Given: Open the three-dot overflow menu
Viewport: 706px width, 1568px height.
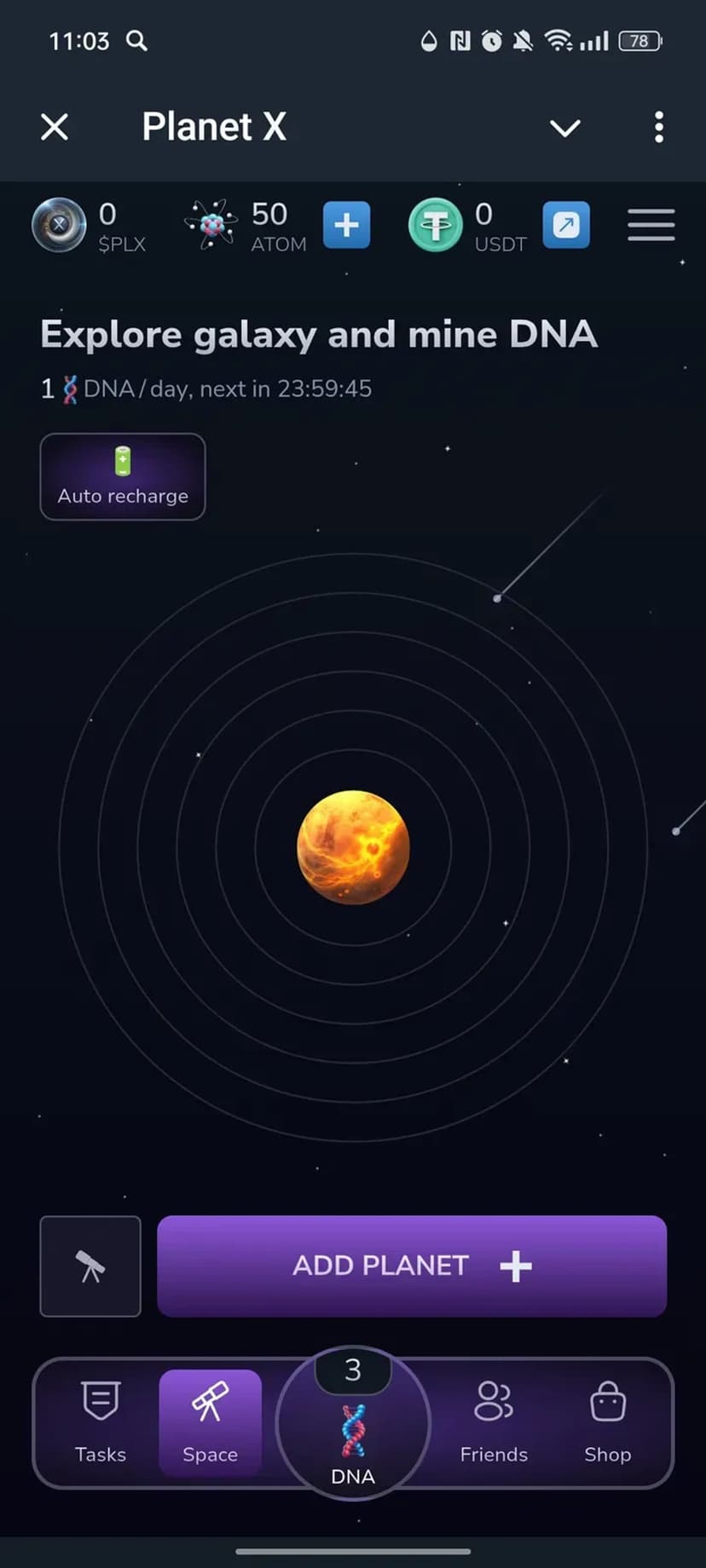Looking at the screenshot, I should tap(658, 128).
